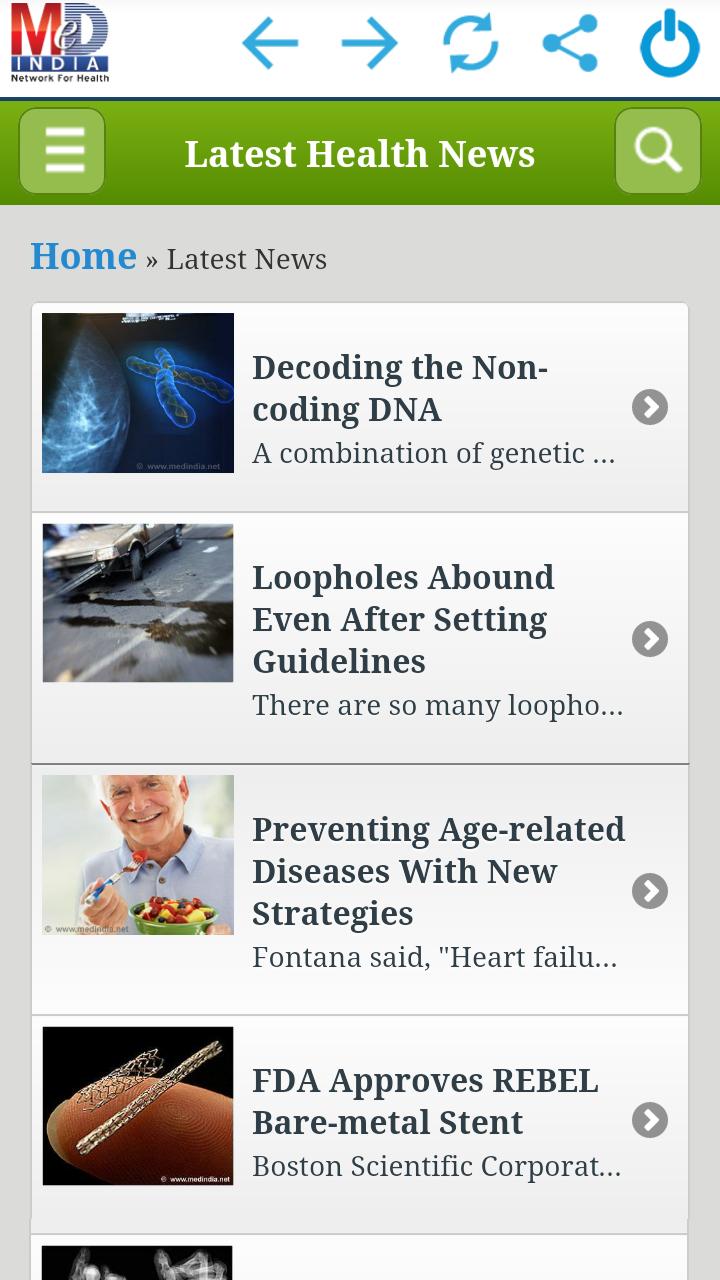The height and width of the screenshot is (1280, 720).
Task: Refresh the page
Action: pyautogui.click(x=470, y=44)
